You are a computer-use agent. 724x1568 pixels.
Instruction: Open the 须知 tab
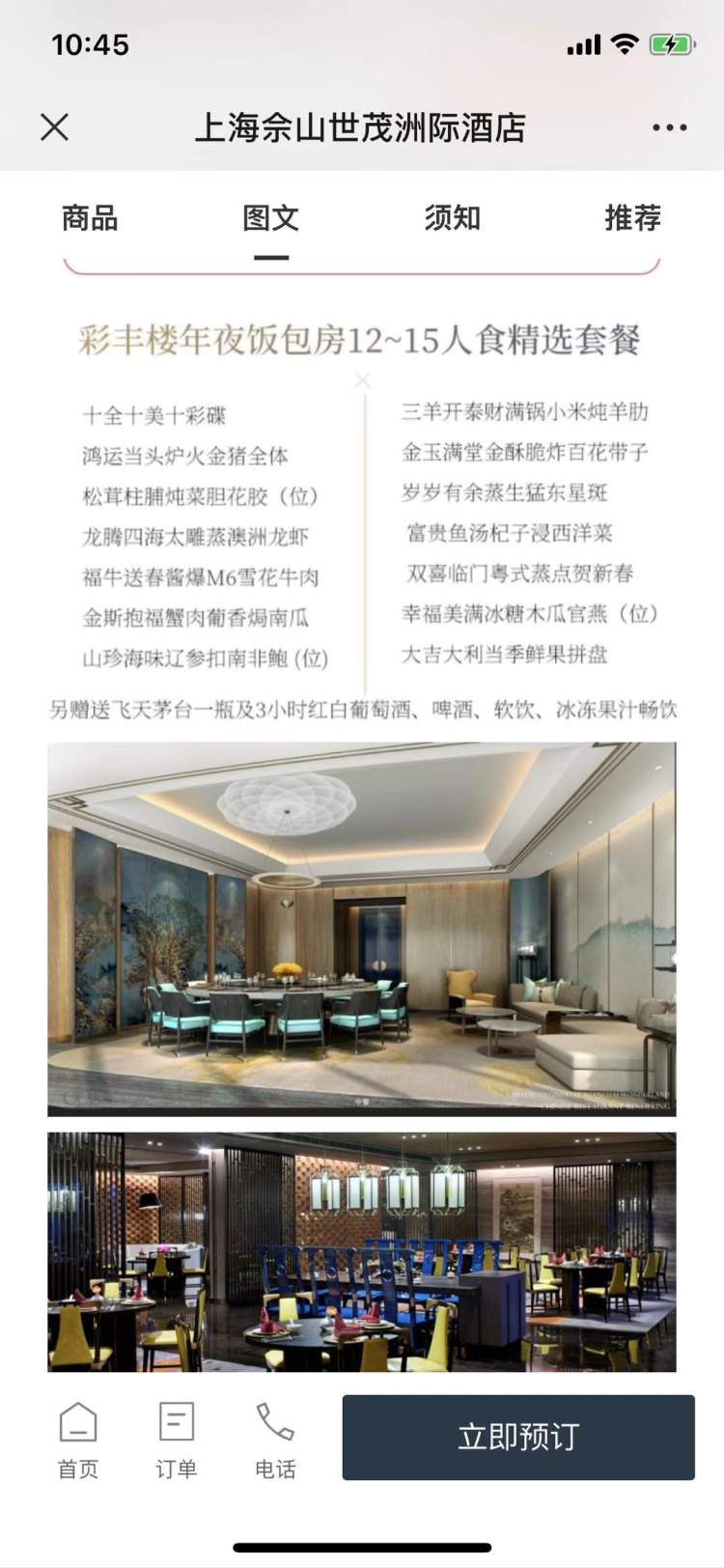click(x=452, y=218)
